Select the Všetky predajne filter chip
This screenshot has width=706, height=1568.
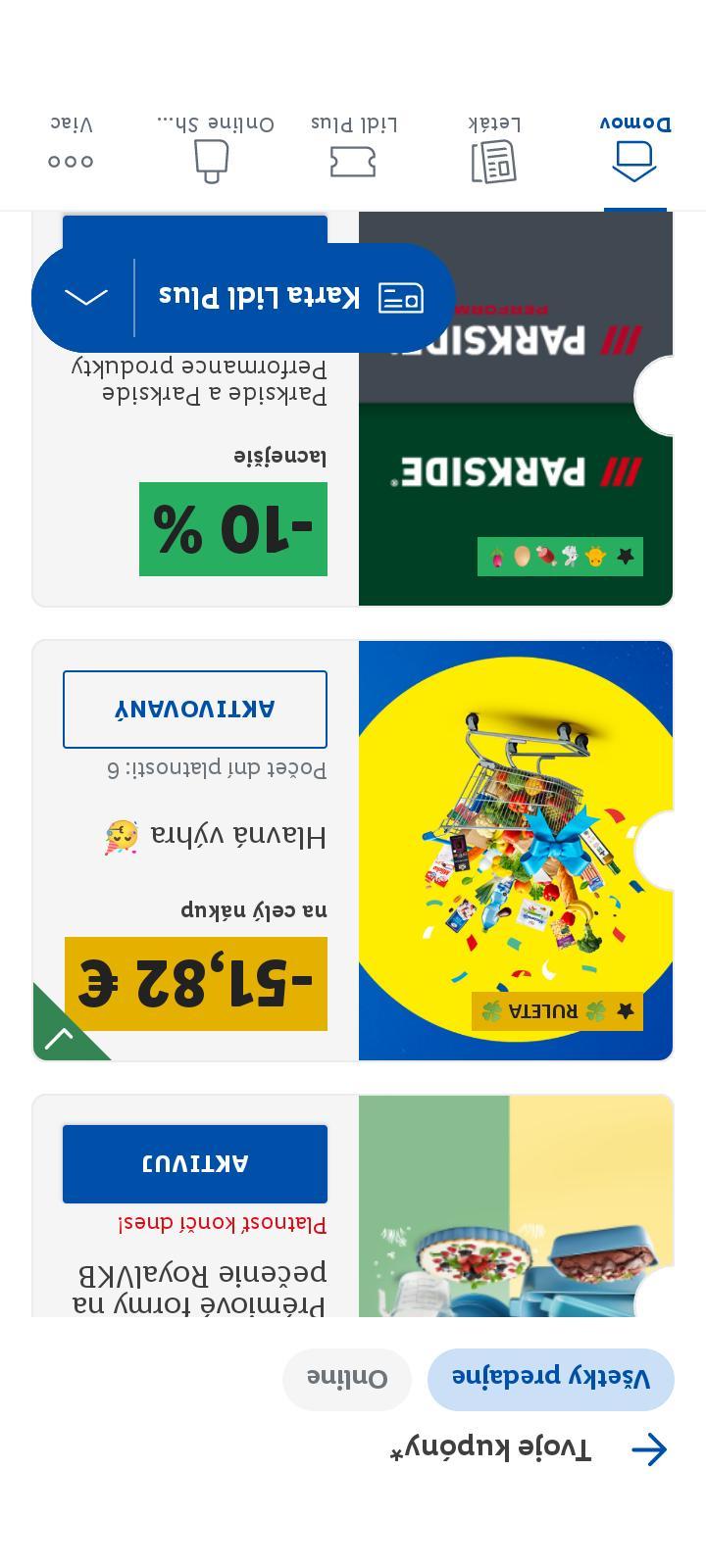(550, 1379)
